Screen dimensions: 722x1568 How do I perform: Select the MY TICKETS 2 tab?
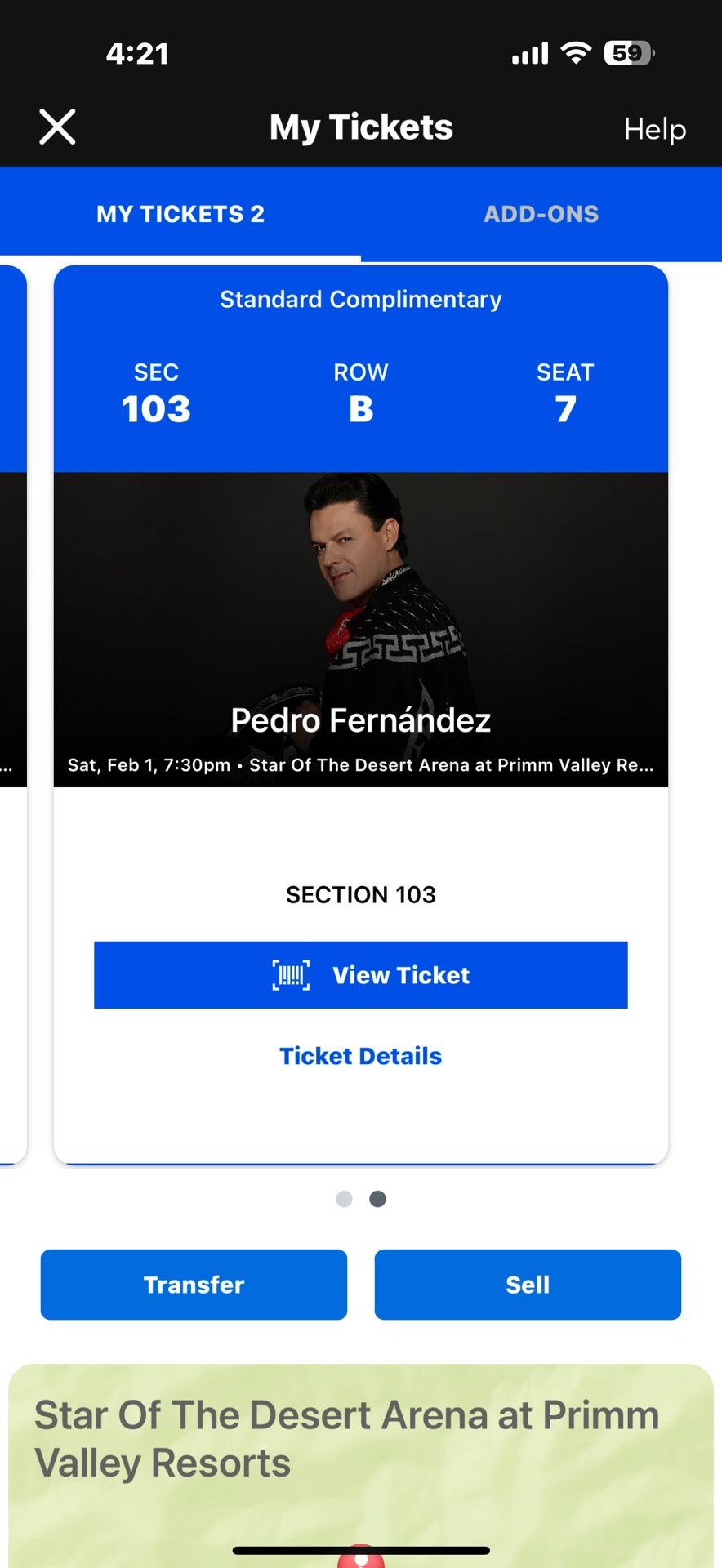click(180, 214)
